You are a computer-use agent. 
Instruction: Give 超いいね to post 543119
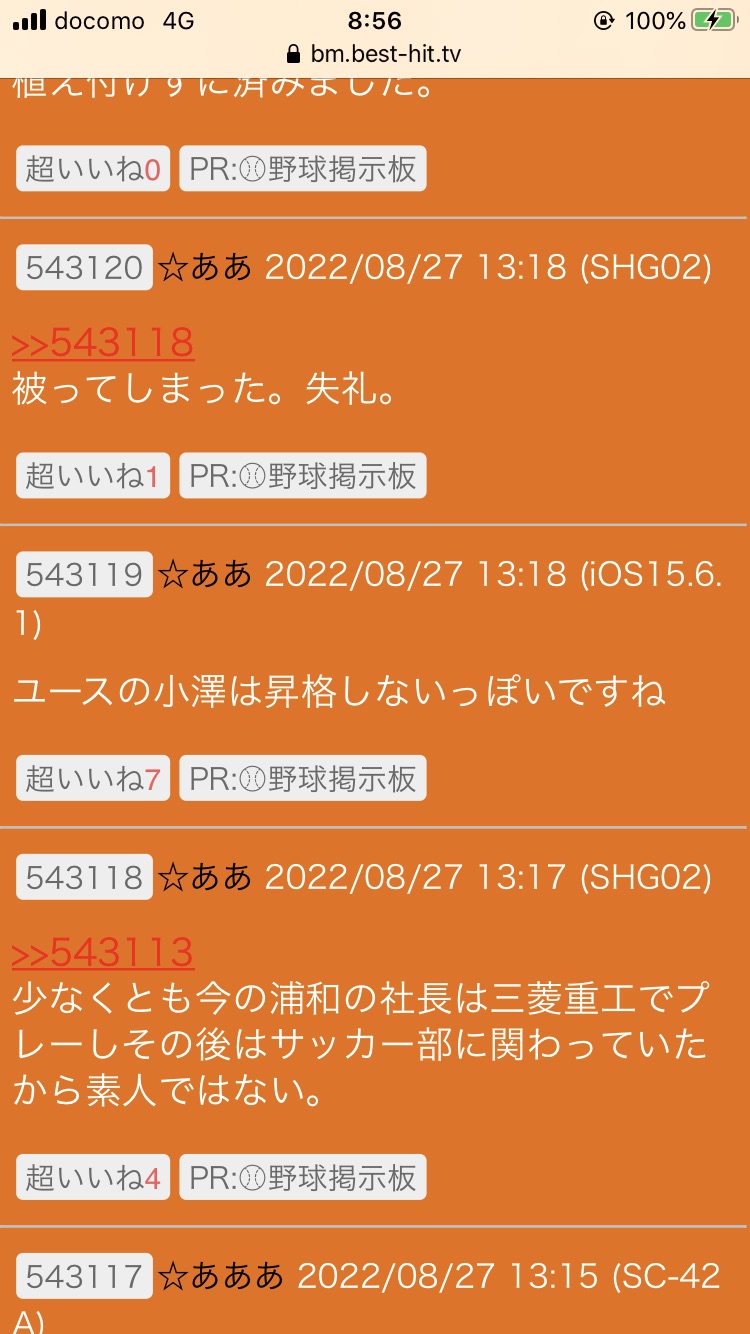pos(93,778)
